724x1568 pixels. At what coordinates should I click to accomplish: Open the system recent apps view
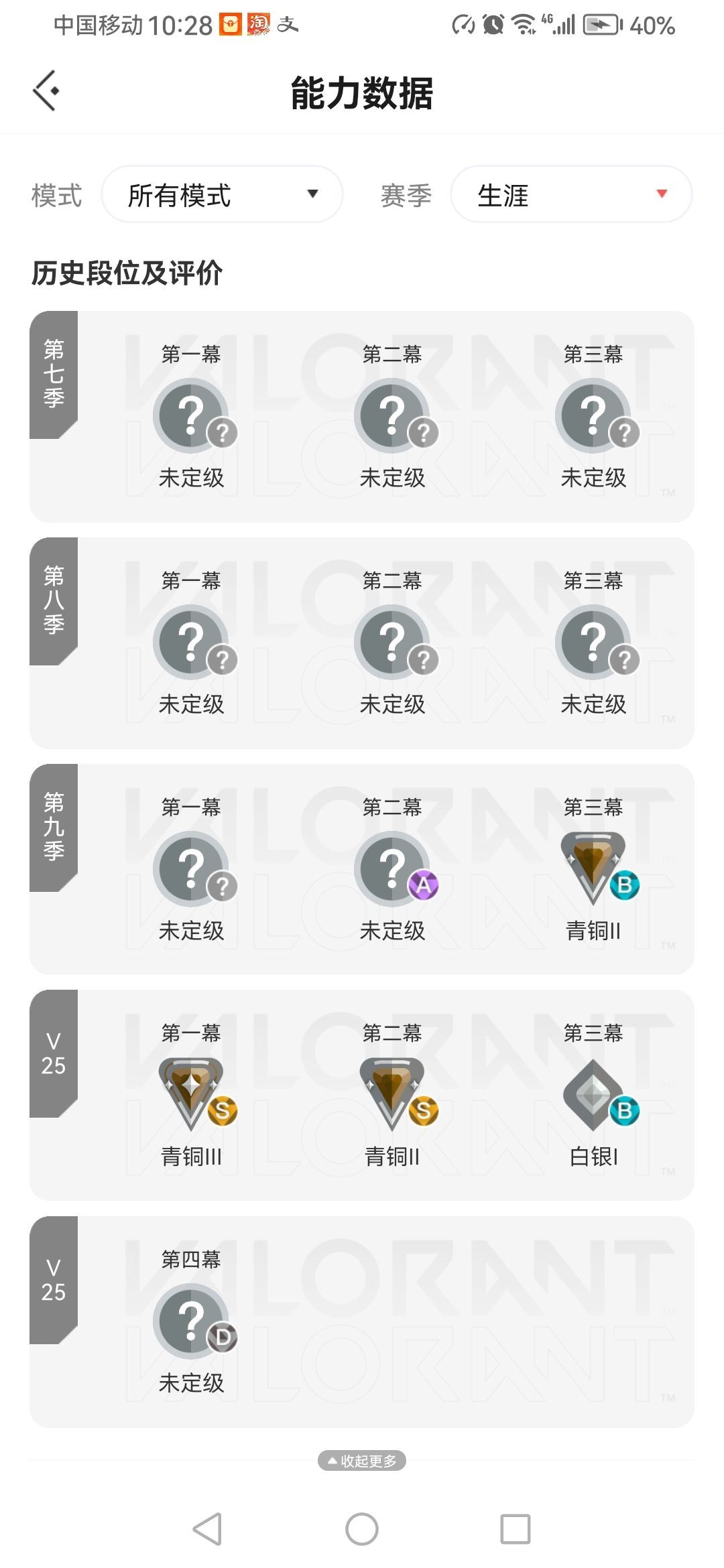[x=516, y=1529]
